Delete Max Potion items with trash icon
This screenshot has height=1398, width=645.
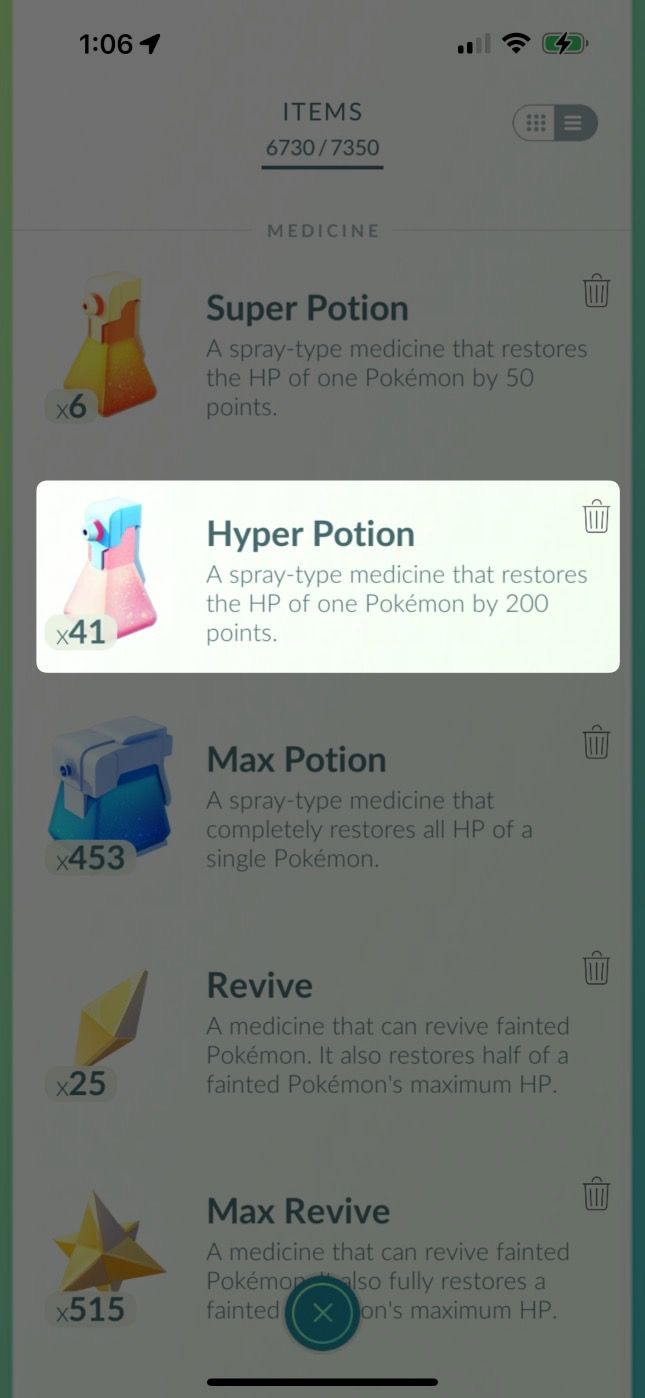[596, 743]
